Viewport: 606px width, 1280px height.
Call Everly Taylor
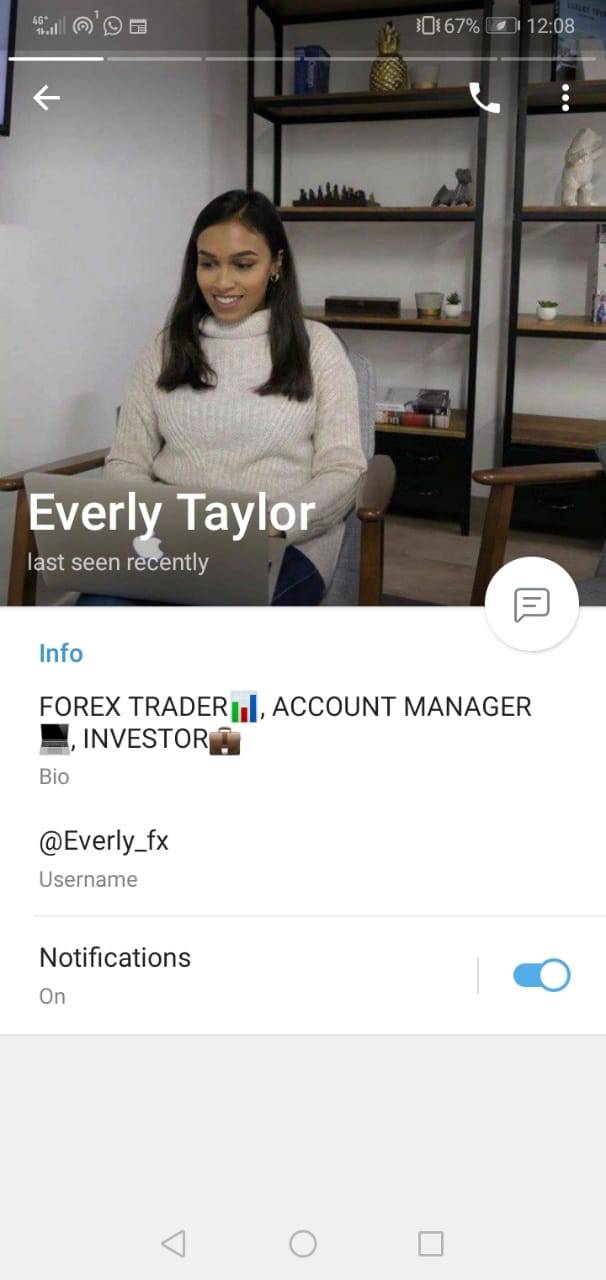[x=484, y=97]
